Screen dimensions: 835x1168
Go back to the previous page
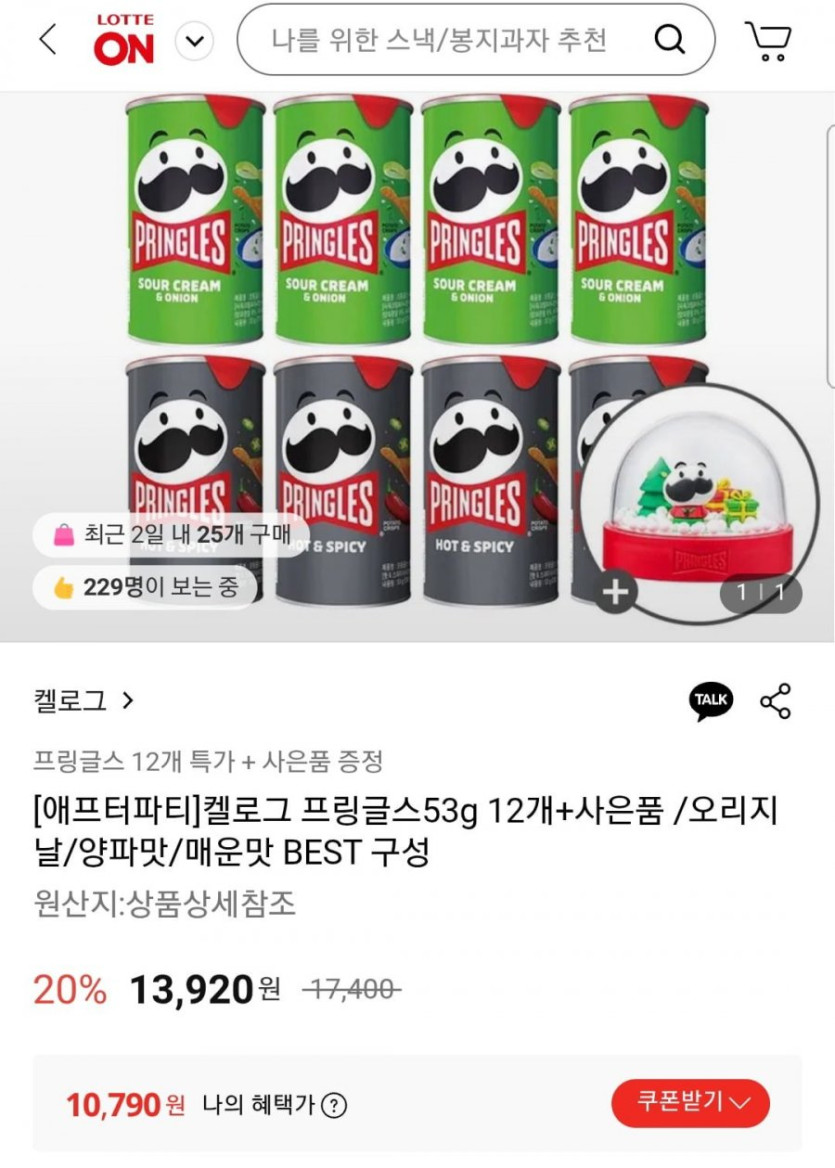47,40
